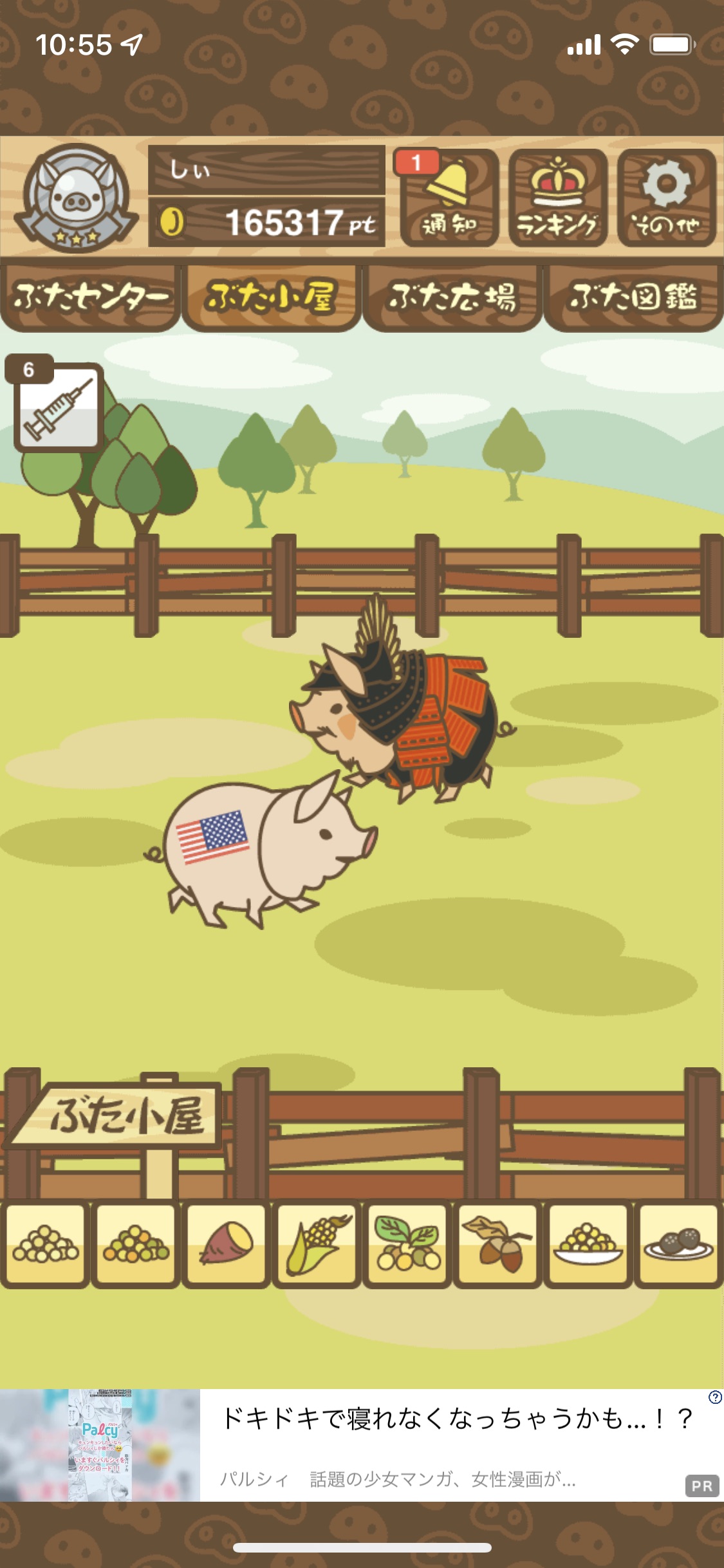Tap the silver pig rank badge
The width and height of the screenshot is (724, 1568).
[77, 198]
